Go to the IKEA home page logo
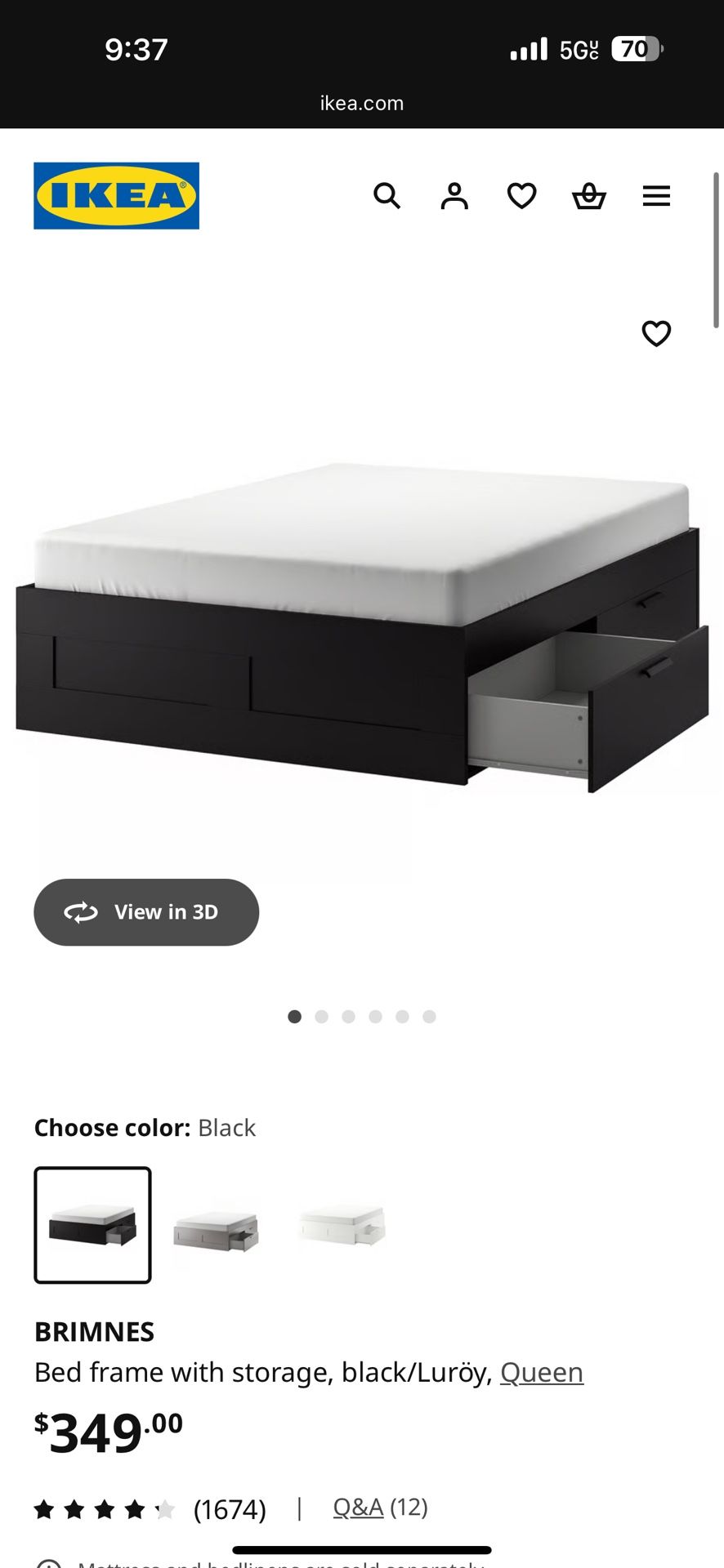Image resolution: width=724 pixels, height=1568 pixels. click(116, 196)
